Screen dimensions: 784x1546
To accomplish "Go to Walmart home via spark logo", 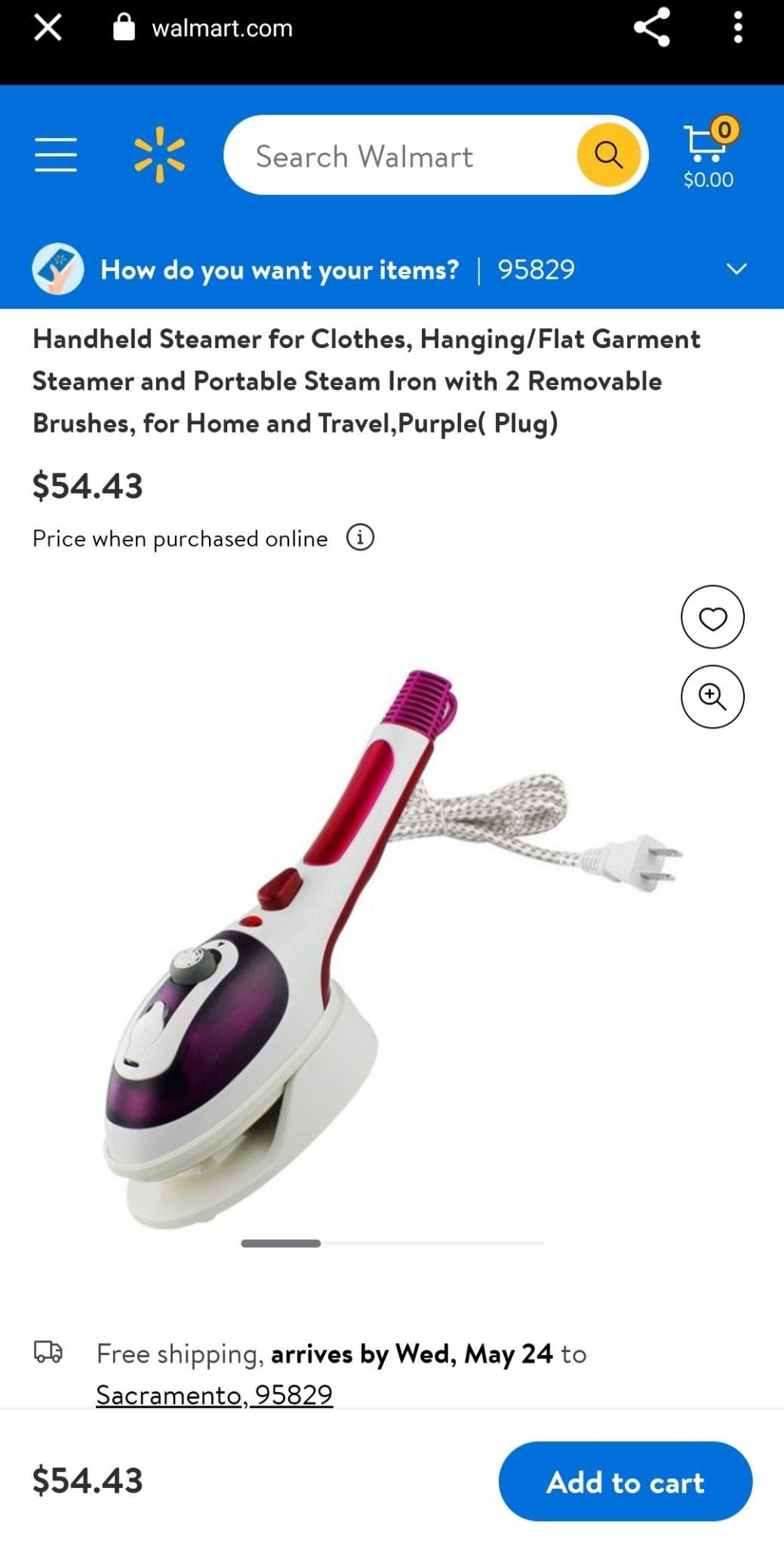I will 159,155.
